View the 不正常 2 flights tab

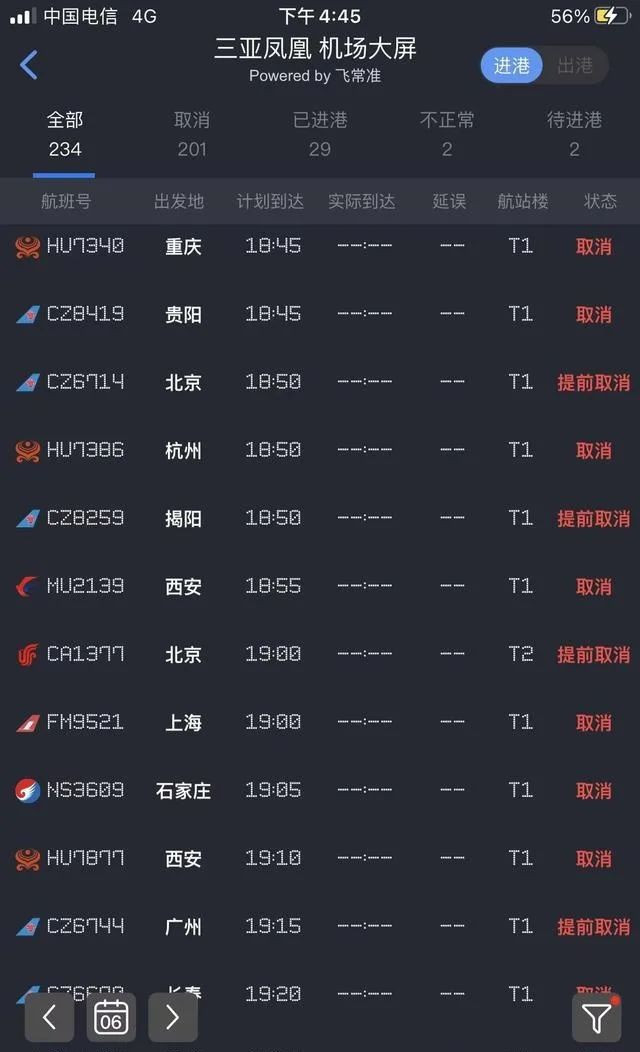[x=447, y=134]
